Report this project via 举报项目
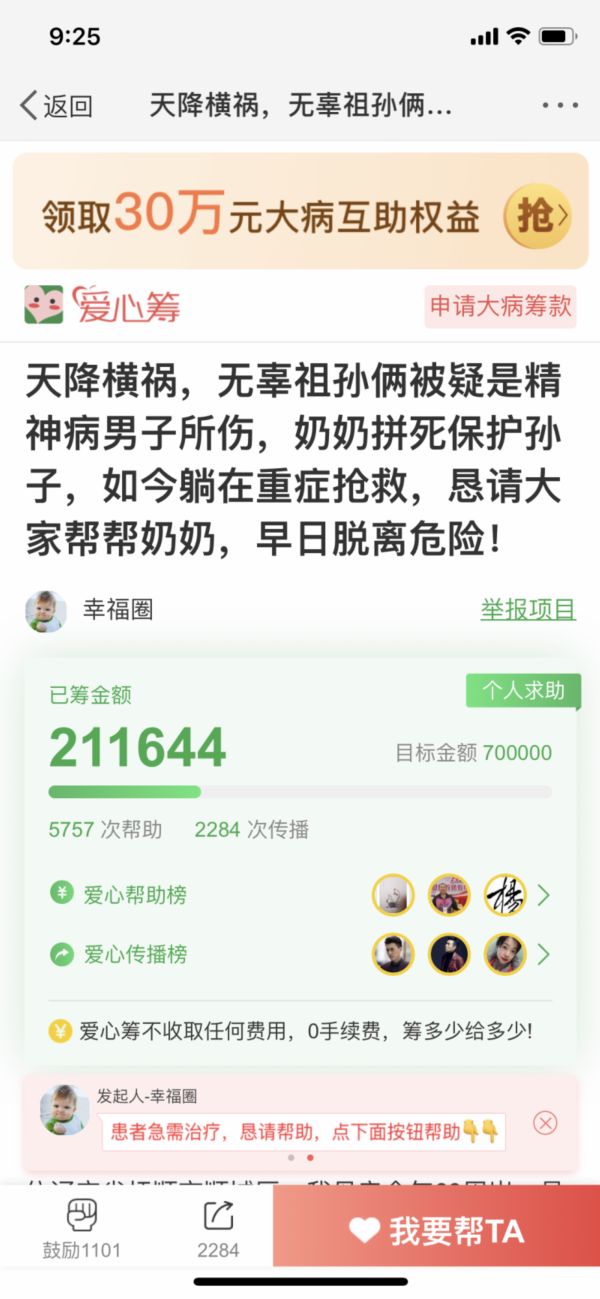This screenshot has width=600, height=1299. [527, 609]
